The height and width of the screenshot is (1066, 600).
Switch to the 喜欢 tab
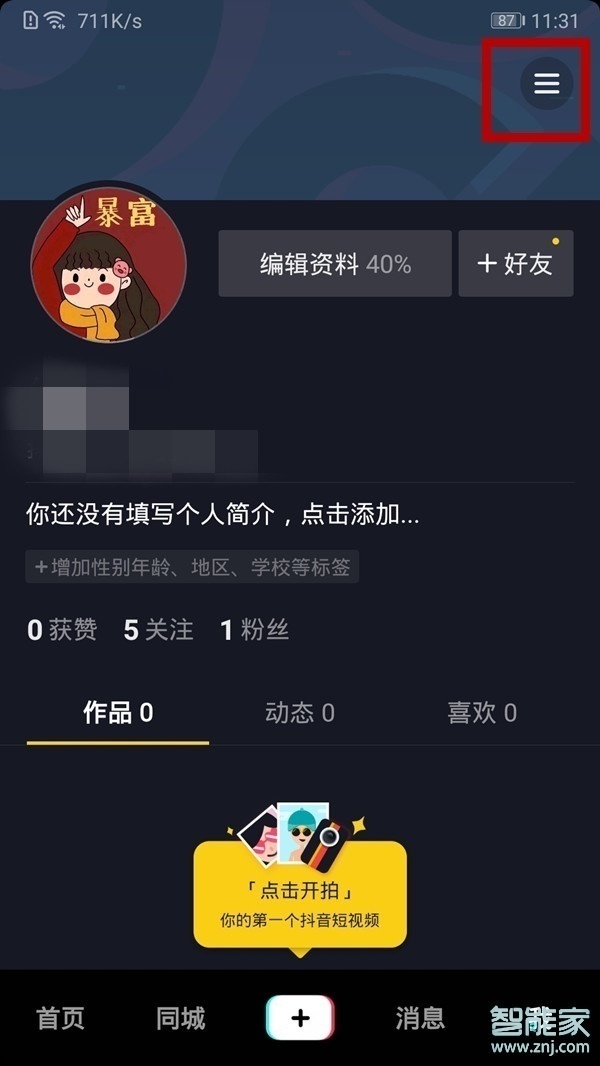point(481,713)
